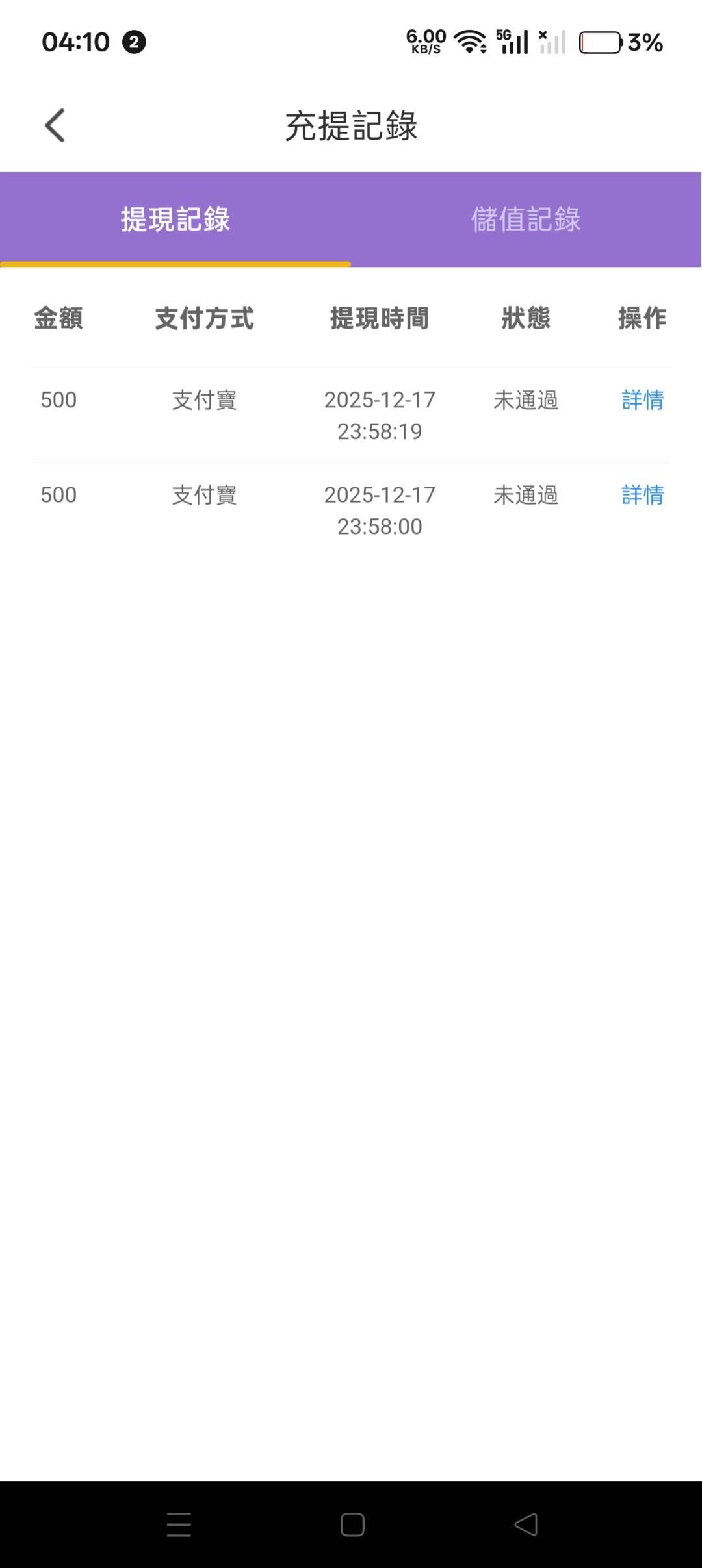Tap the 金額 column header
The width and height of the screenshot is (702, 1568).
tap(58, 319)
